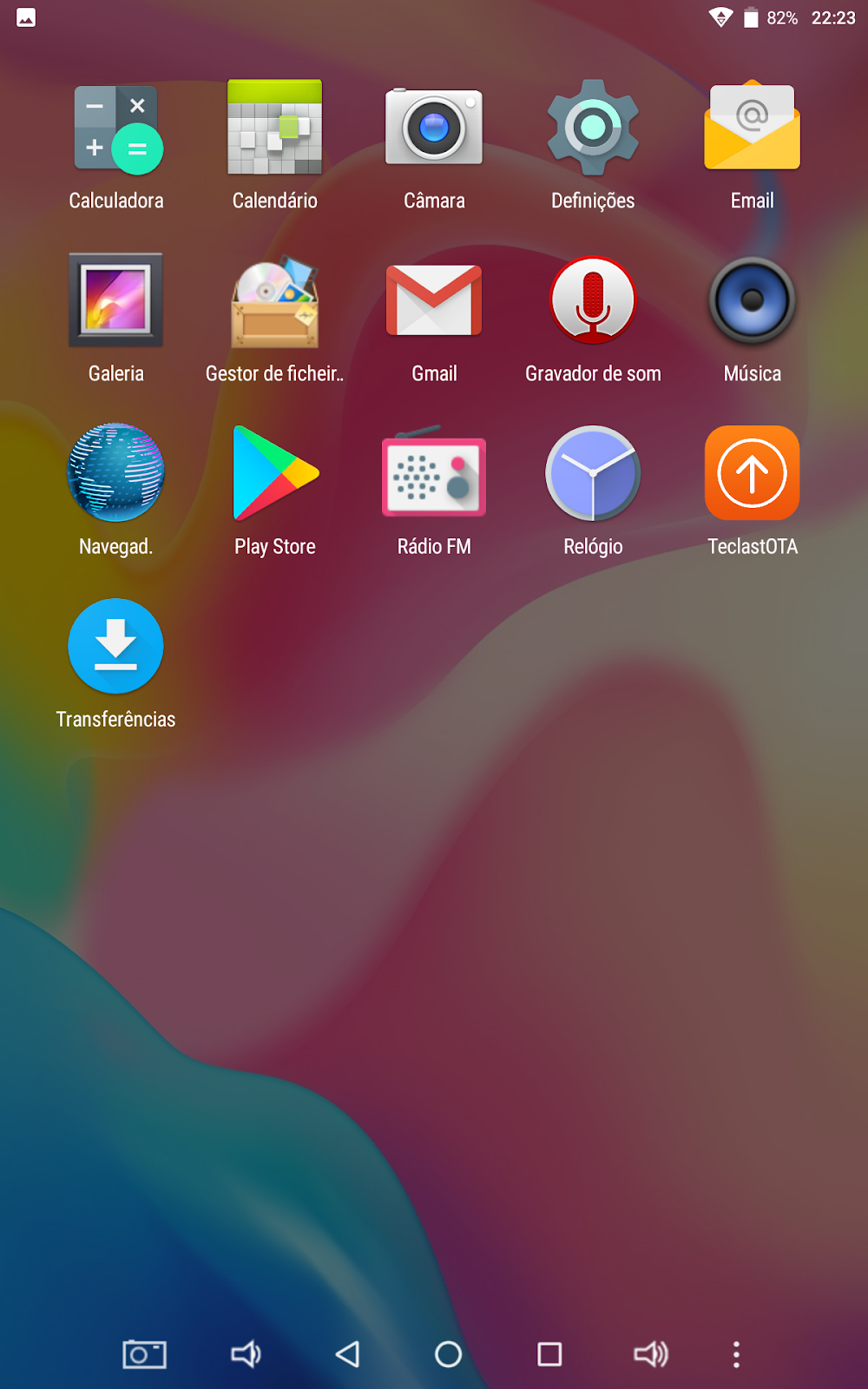
Task: Tap volume down in navigation bar
Action: [x=246, y=1354]
